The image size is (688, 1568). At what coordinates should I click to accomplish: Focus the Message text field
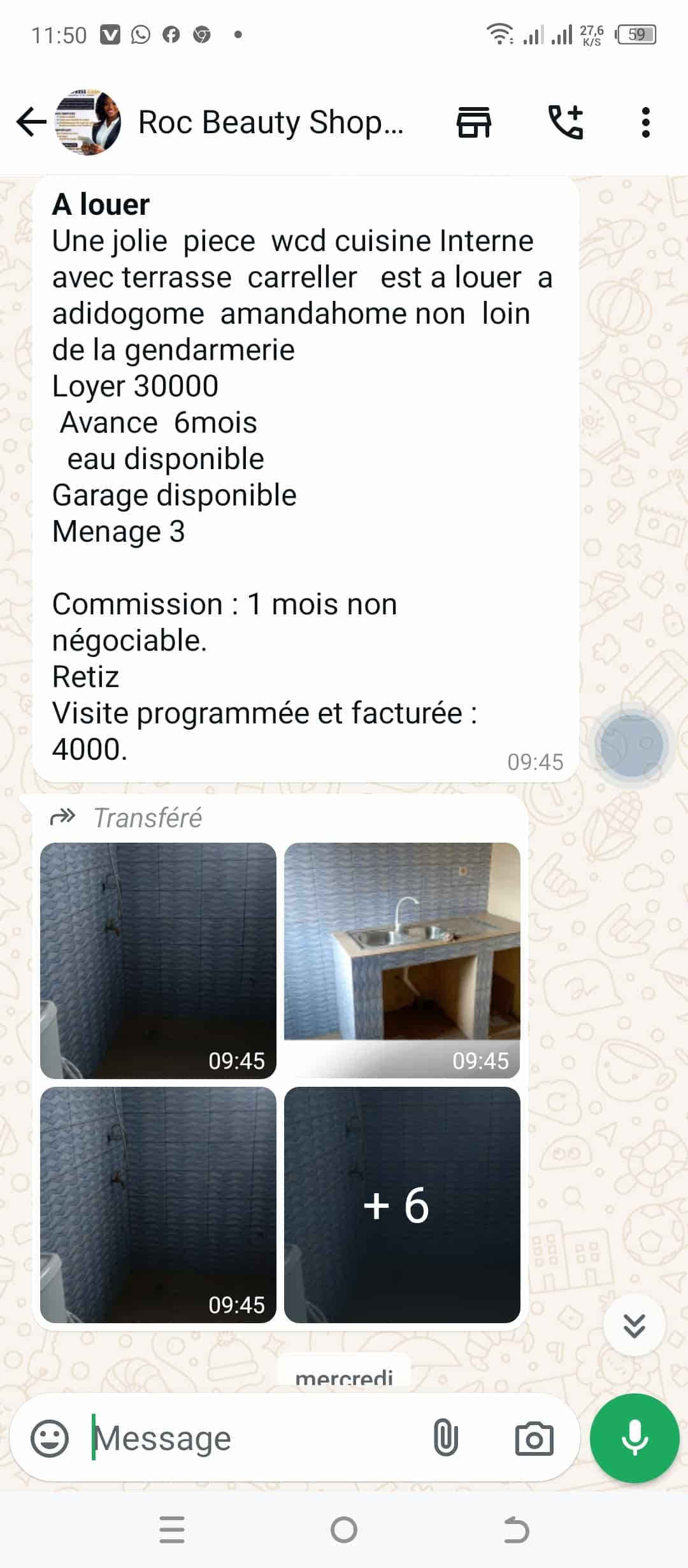coord(255,1439)
